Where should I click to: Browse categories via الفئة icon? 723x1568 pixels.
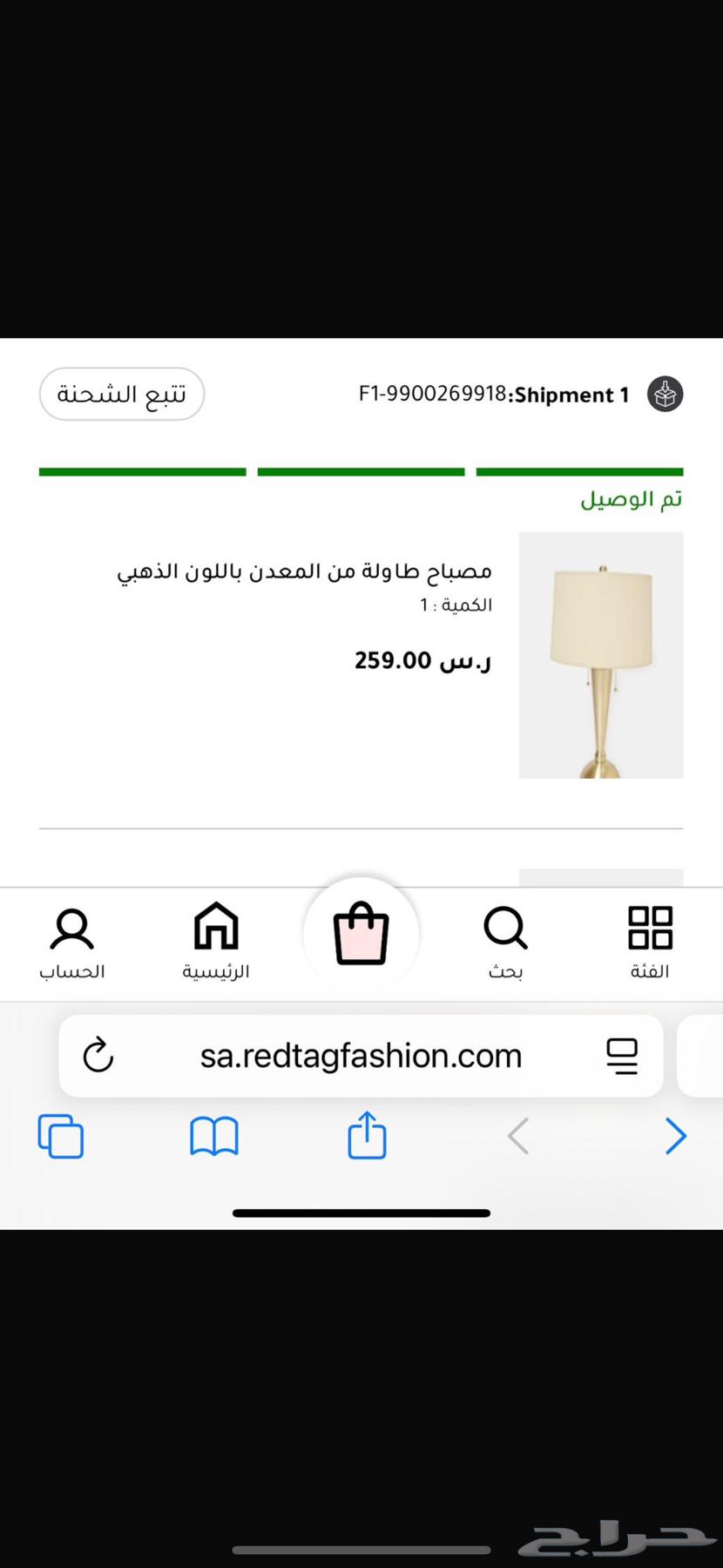[x=650, y=943]
